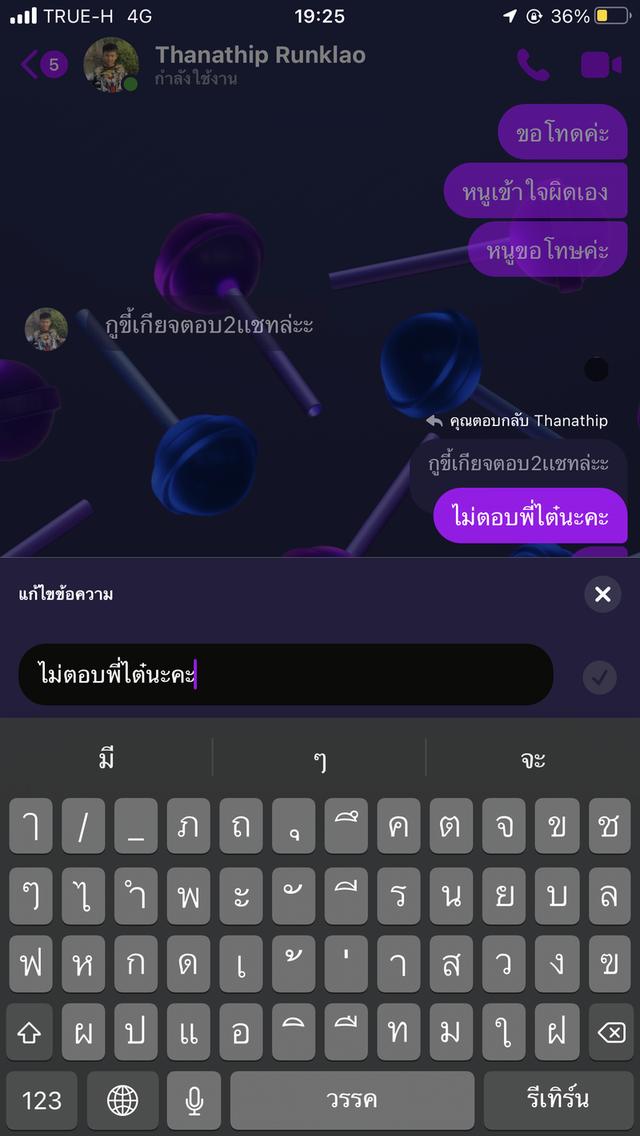Toggle the shift key
640x1136 pixels.
point(29,1032)
